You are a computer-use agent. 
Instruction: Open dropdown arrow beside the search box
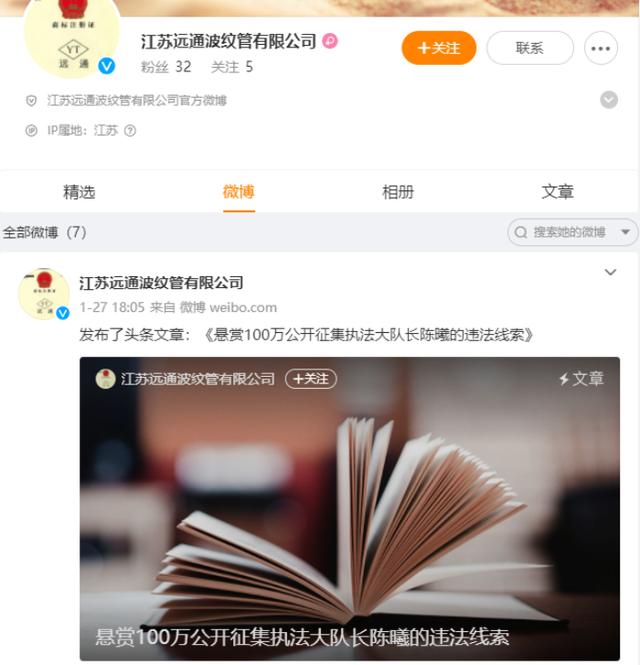pos(626,232)
